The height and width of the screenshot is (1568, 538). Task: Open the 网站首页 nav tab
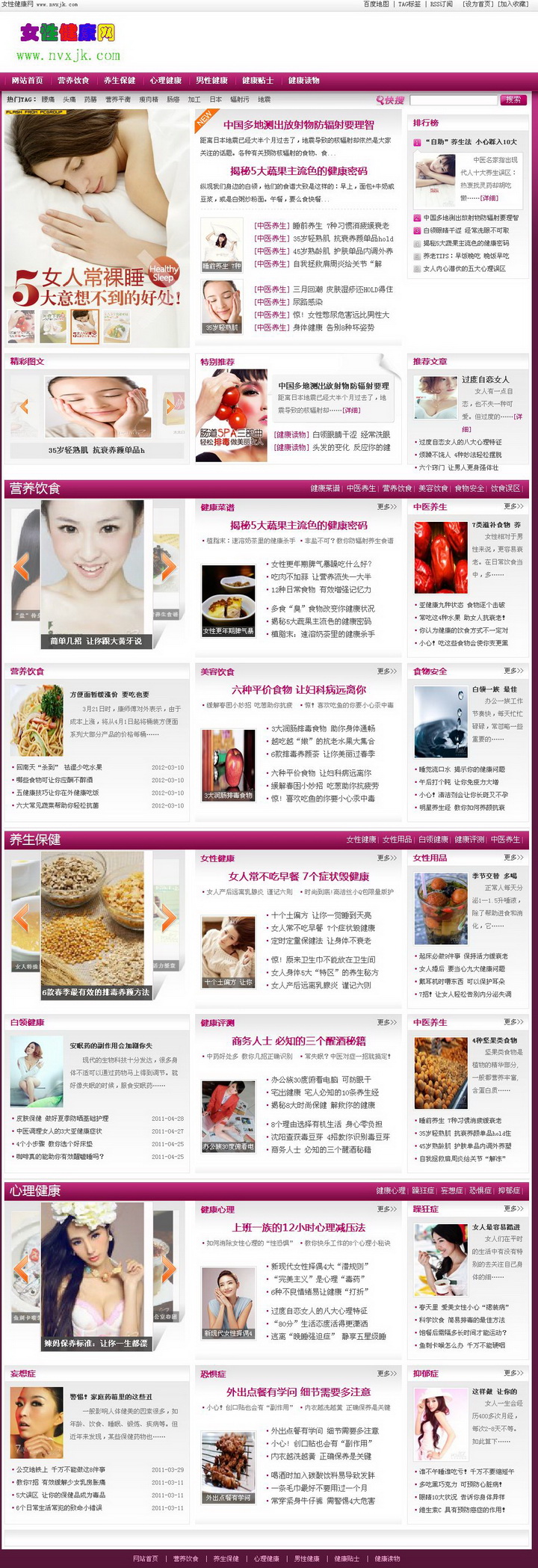coord(27,80)
